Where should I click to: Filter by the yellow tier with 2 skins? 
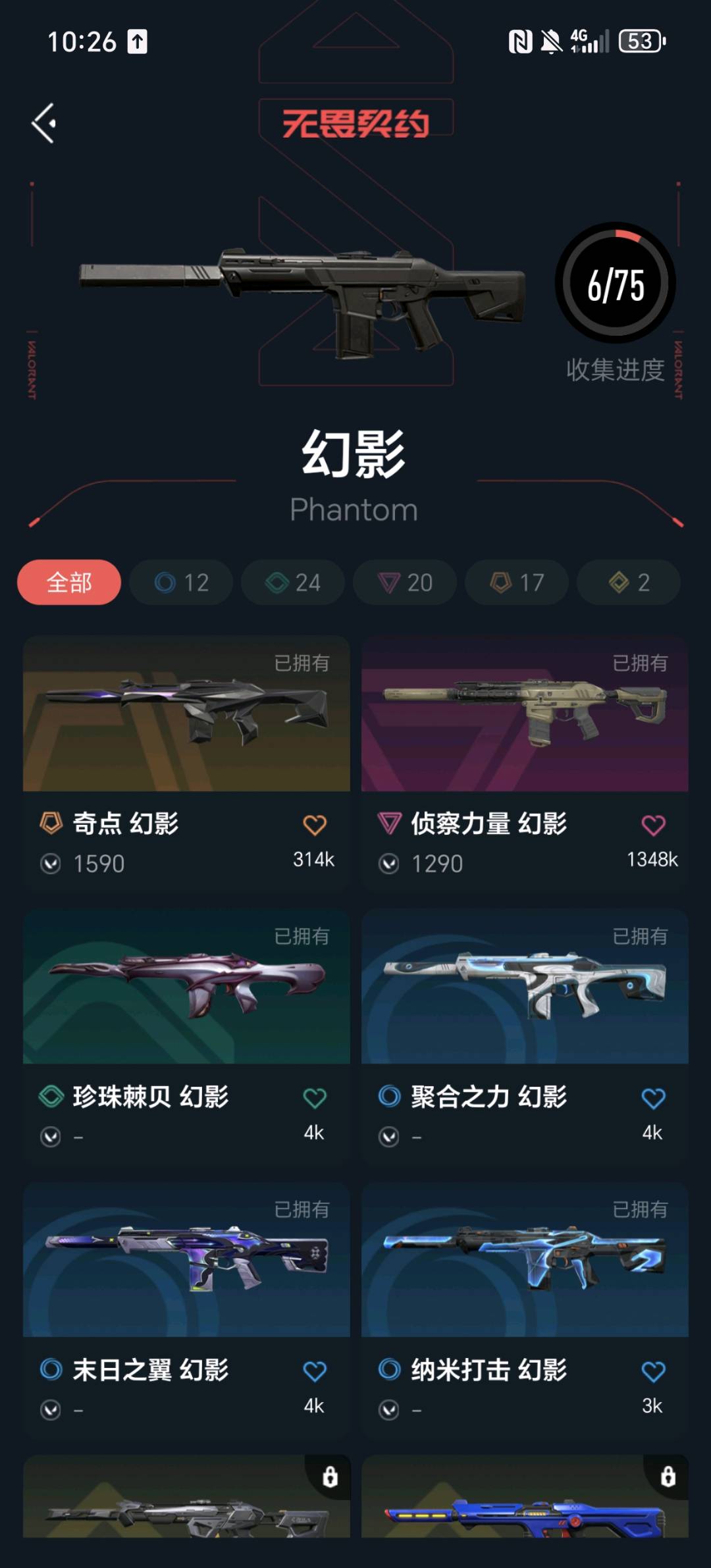(629, 583)
